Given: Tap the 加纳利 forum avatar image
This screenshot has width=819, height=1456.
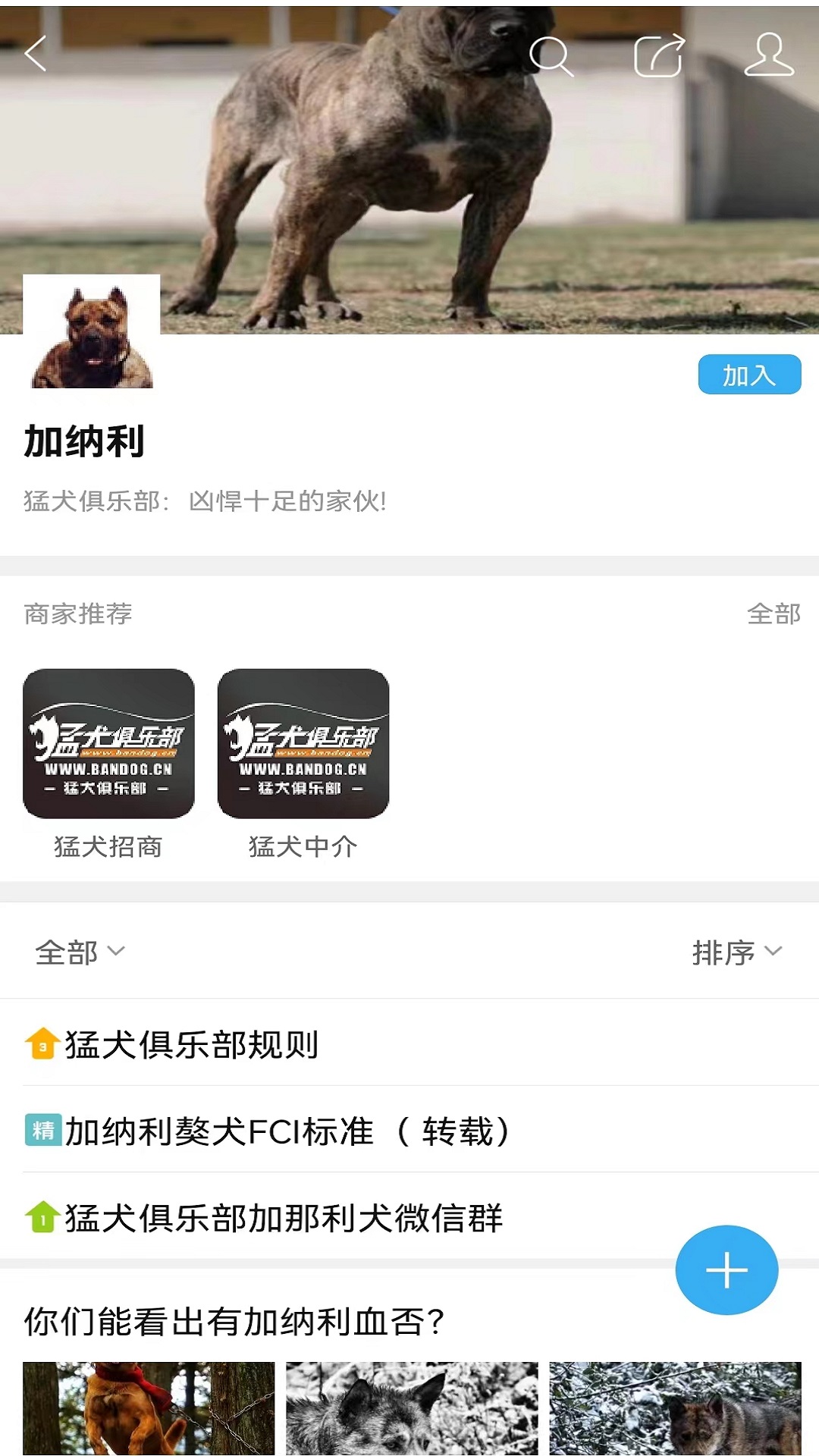Looking at the screenshot, I should pos(92,334).
